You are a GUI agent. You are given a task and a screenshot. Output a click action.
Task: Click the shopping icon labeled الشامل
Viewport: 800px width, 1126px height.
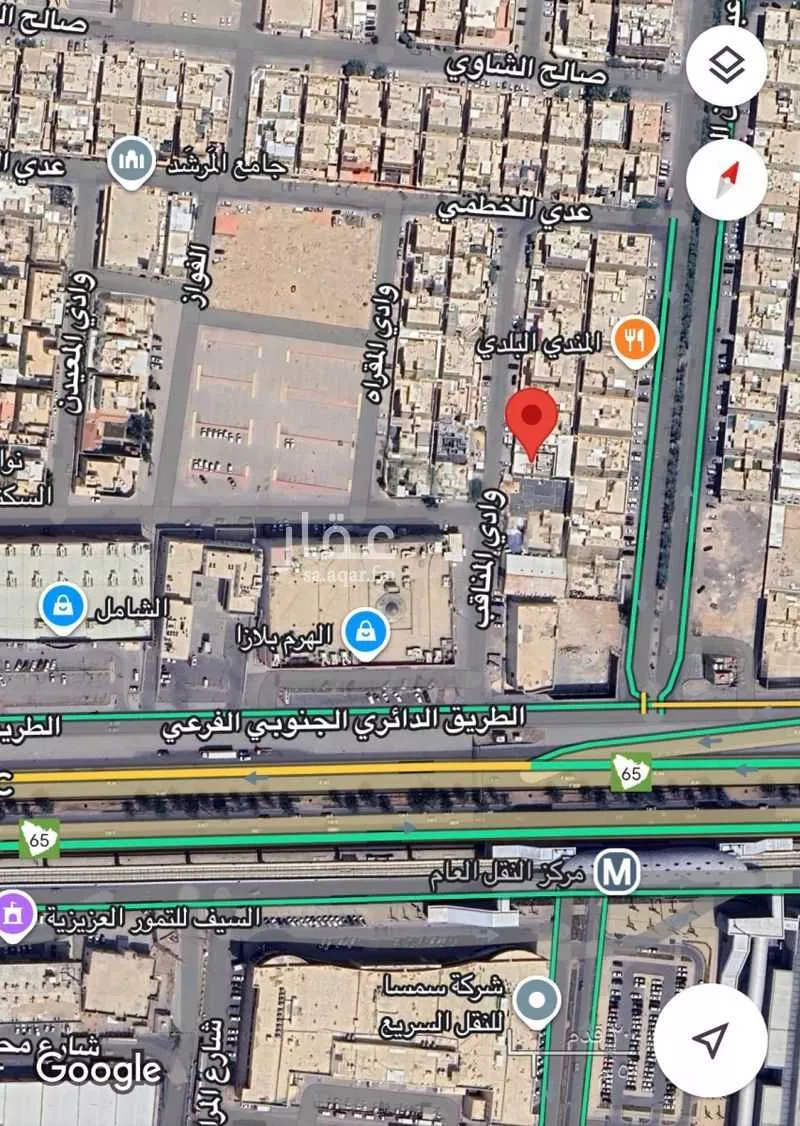(x=63, y=605)
